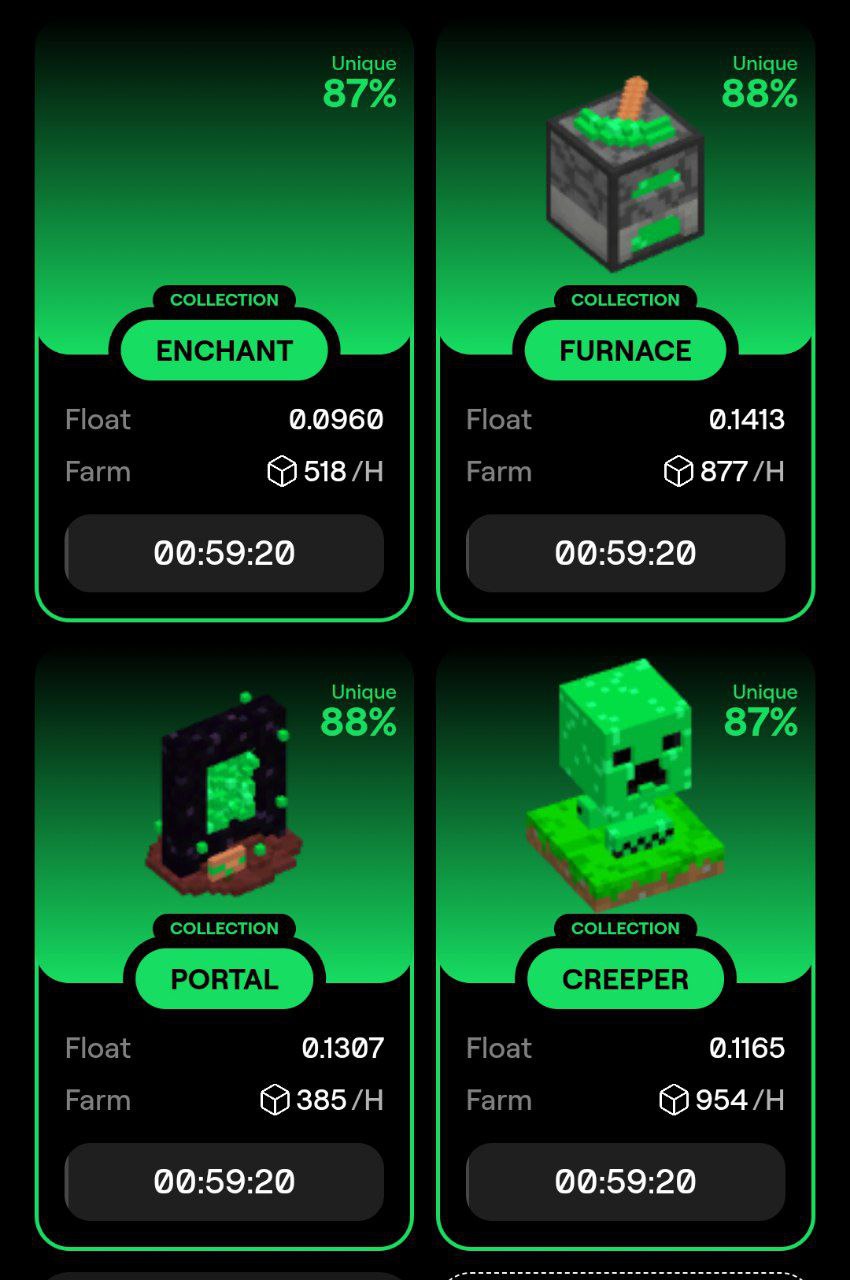Tap the timer button under Portal
This screenshot has height=1280, width=850.
224,1181
